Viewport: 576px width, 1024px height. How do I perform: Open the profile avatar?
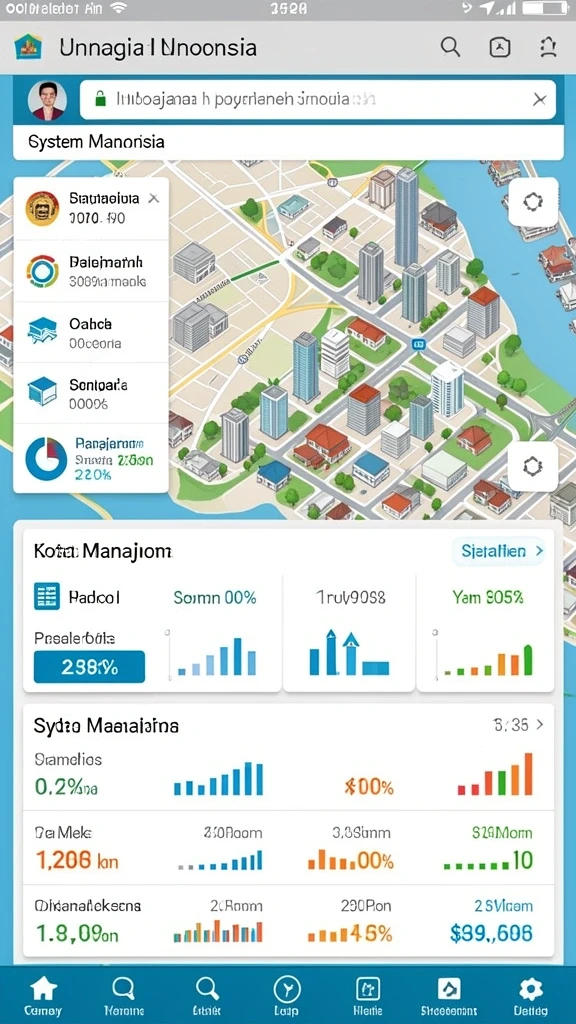tap(47, 101)
